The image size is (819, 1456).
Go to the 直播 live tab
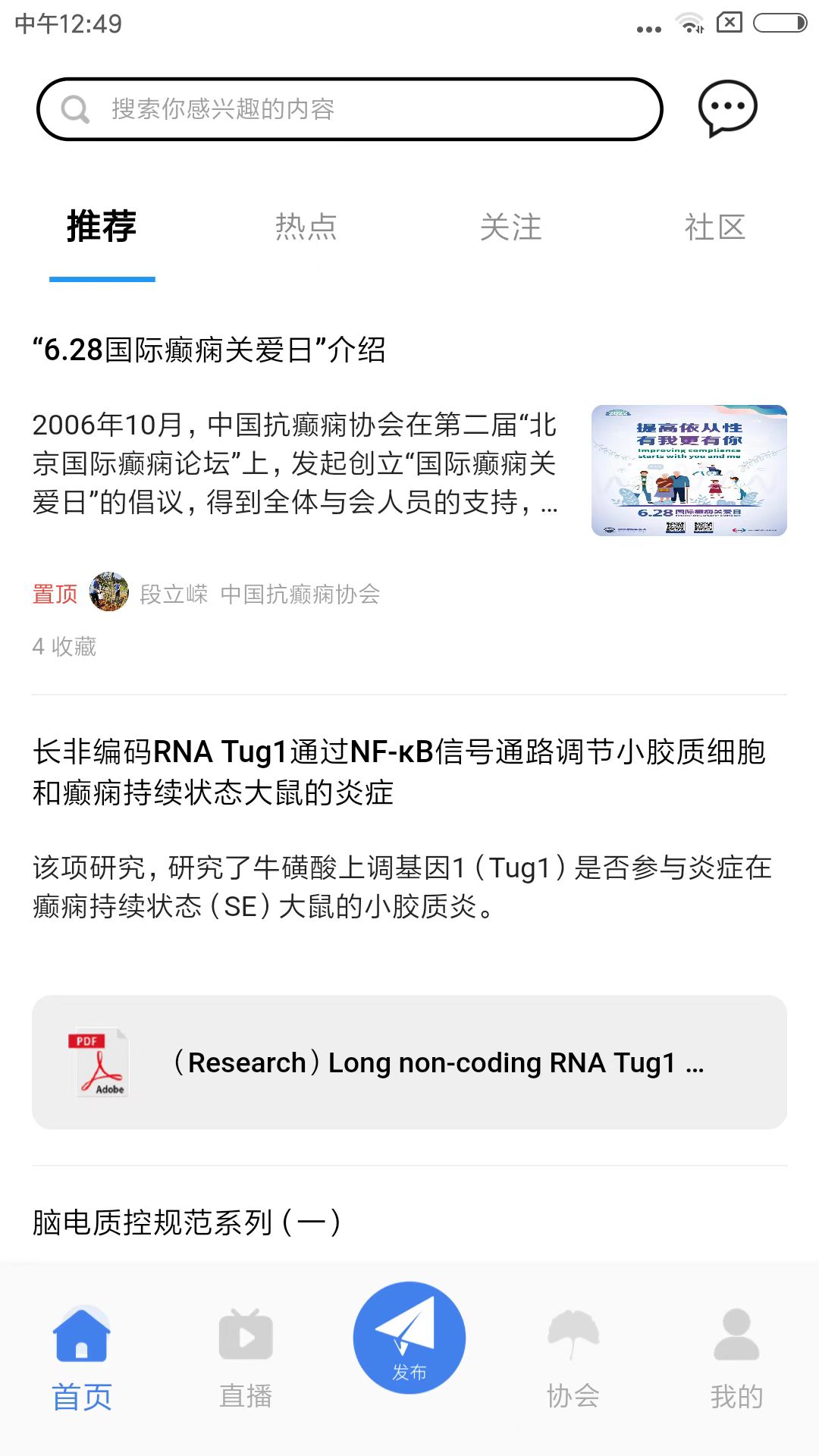246,1358
